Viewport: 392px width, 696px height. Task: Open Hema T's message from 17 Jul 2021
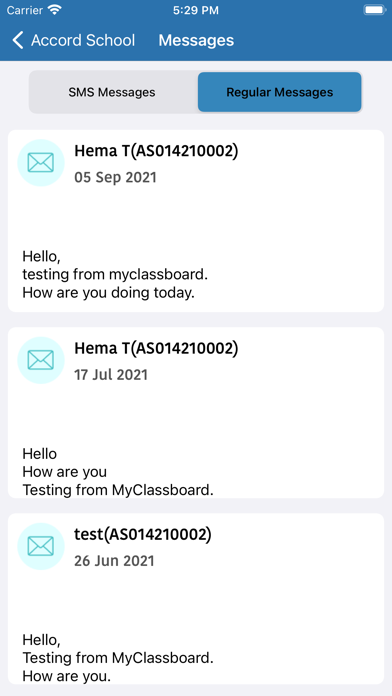point(196,413)
